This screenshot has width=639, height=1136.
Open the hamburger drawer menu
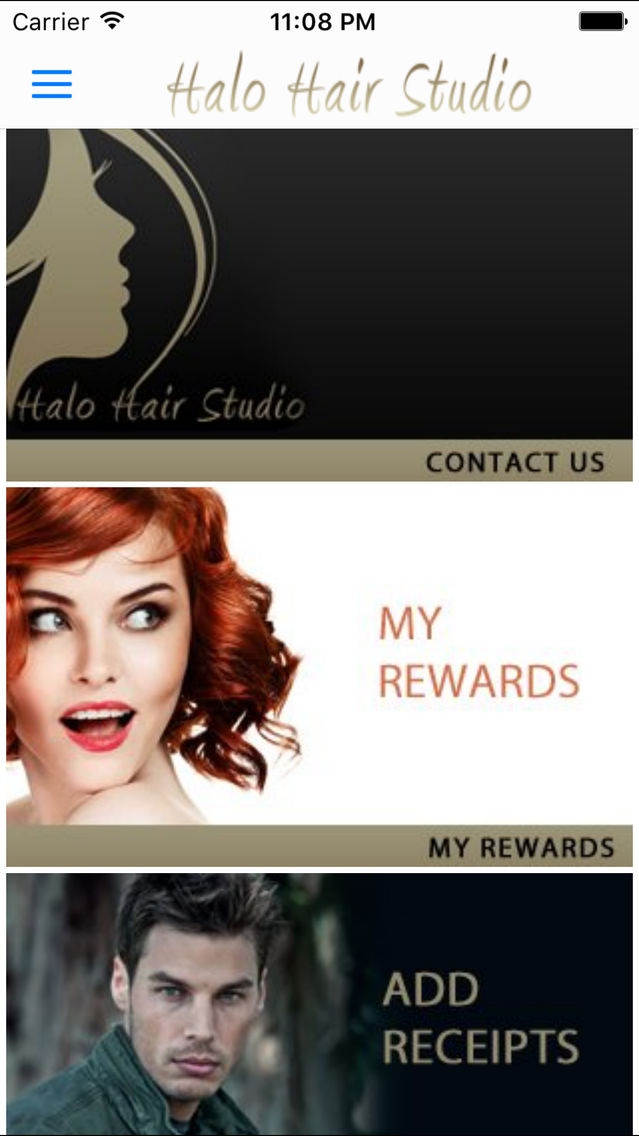coord(52,85)
